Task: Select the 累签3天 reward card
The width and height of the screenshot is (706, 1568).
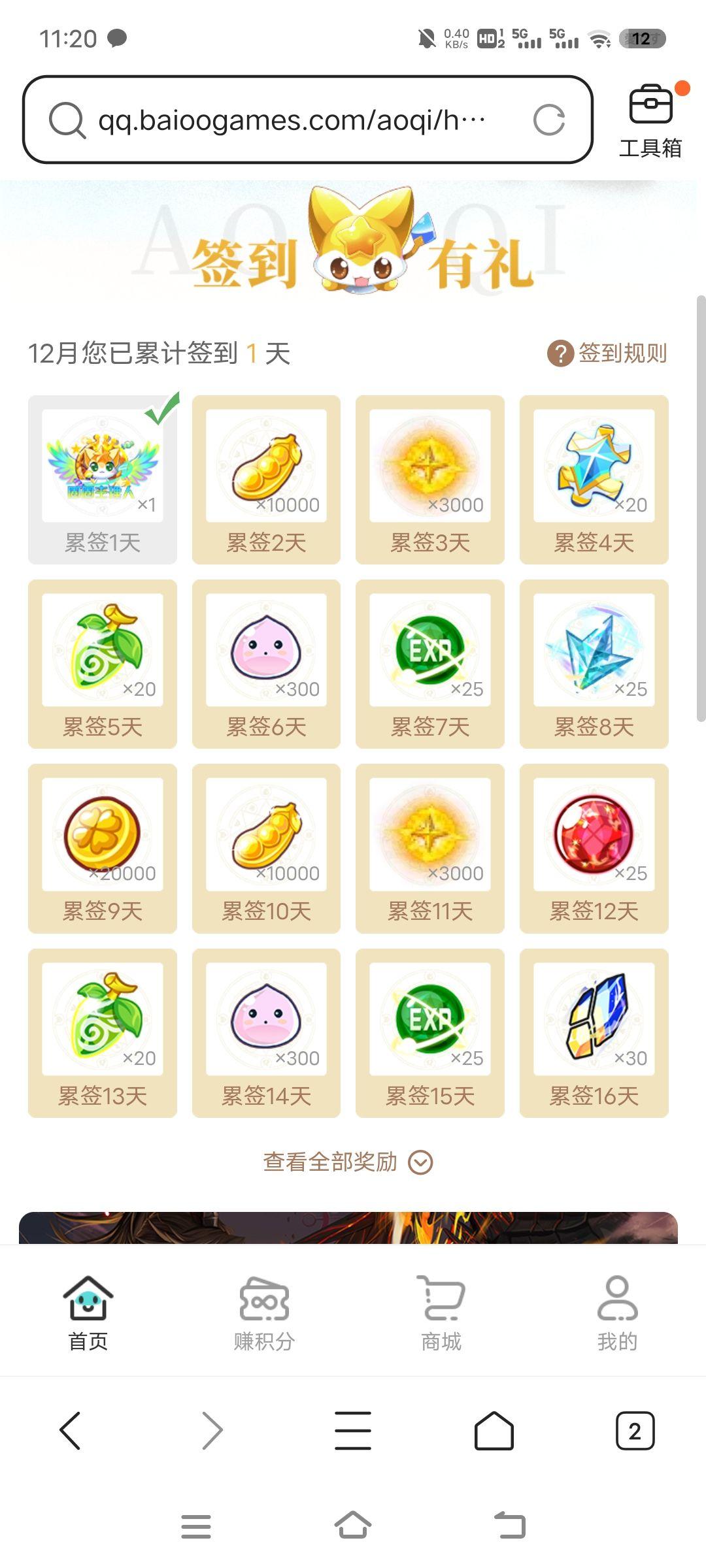Action: coord(430,479)
